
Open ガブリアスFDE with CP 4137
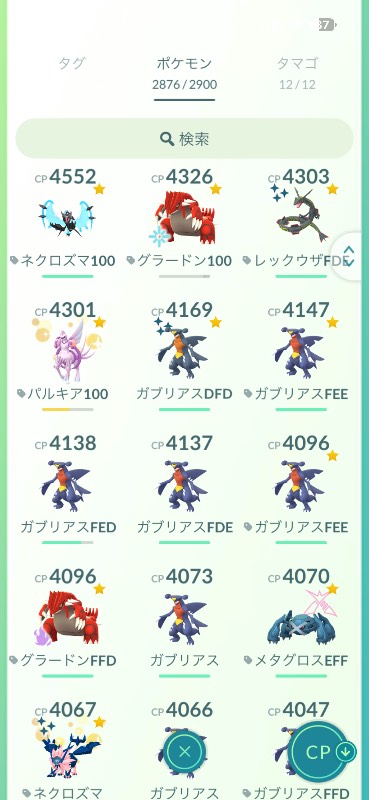[184, 489]
